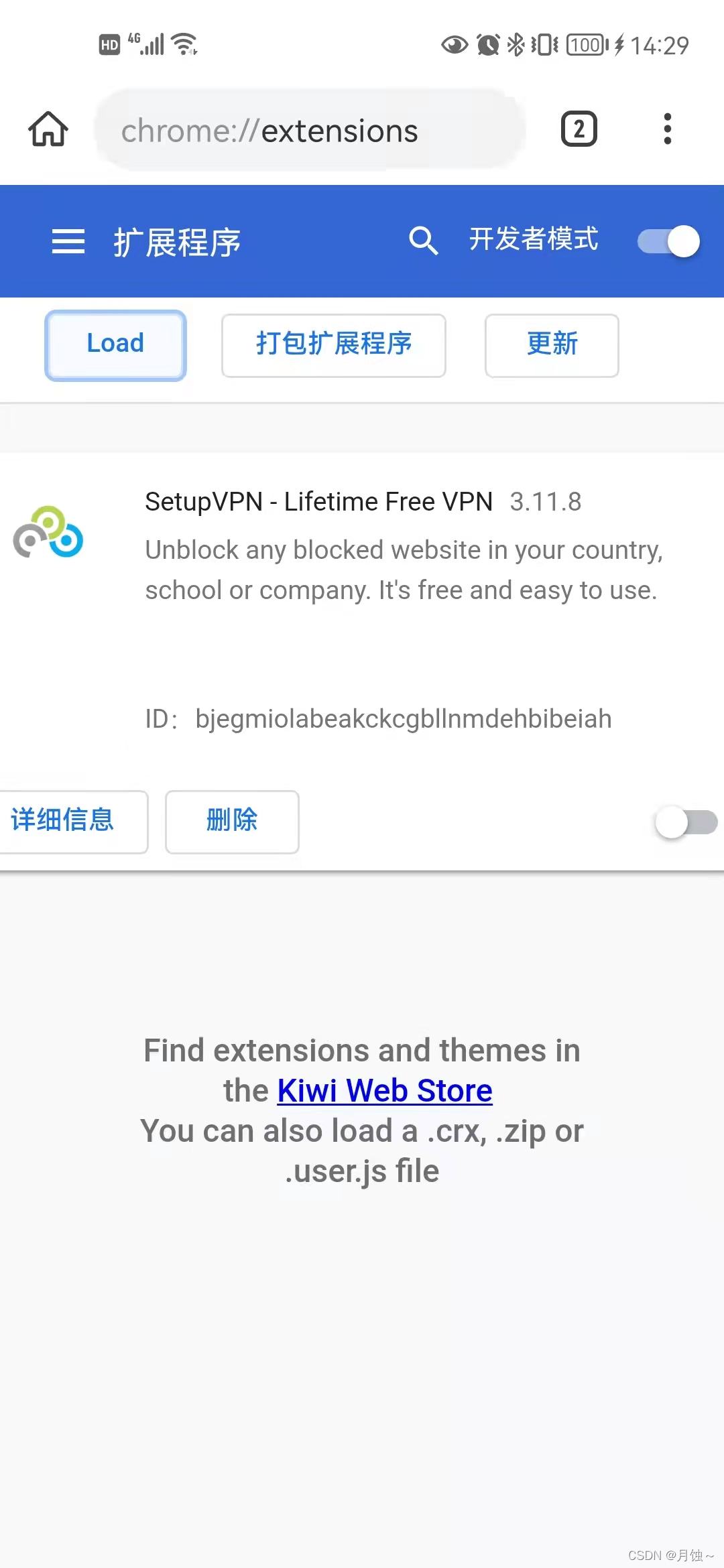The image size is (724, 1568).
Task: Open the hamburger menu next to 扩展程序
Action: 67,242
